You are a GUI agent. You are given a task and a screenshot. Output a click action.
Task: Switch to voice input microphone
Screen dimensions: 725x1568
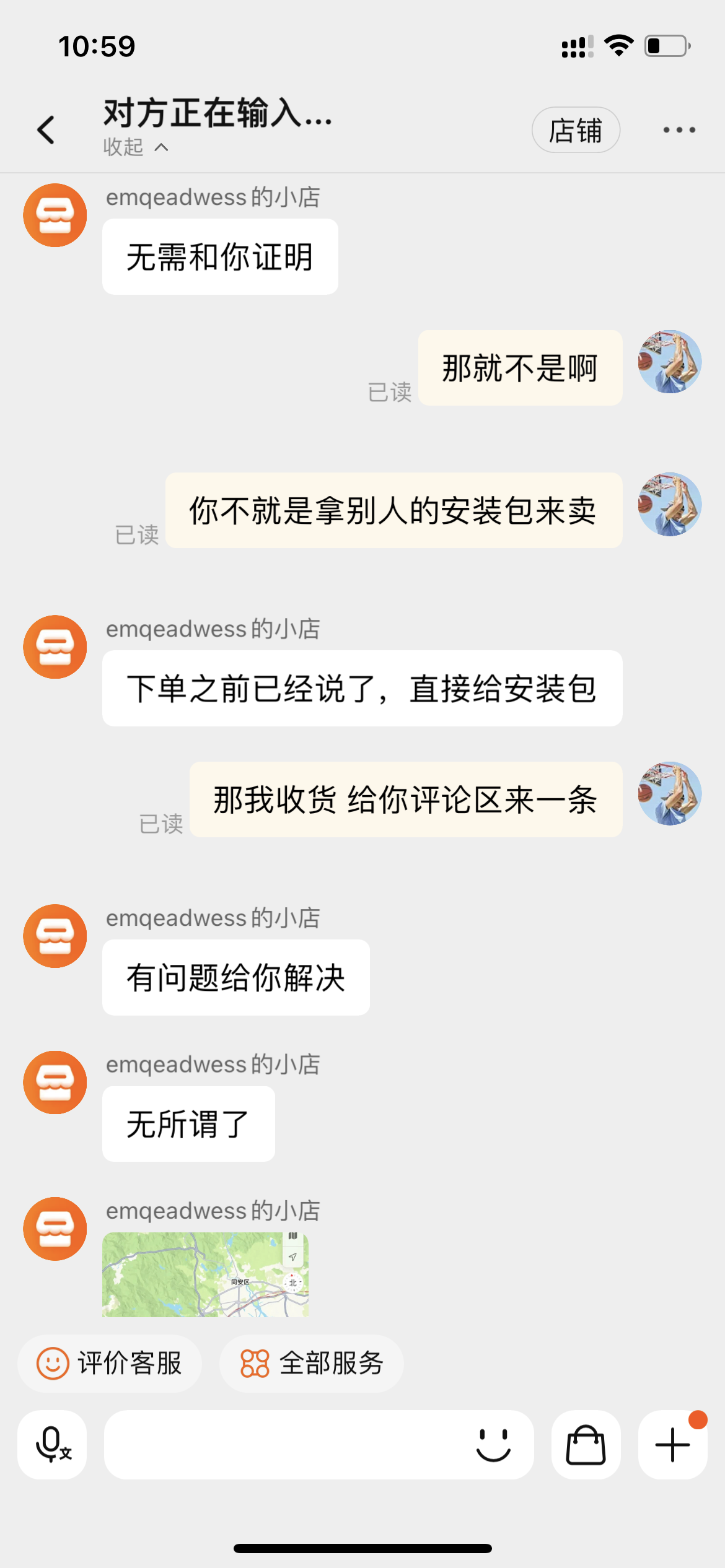pos(52,1445)
